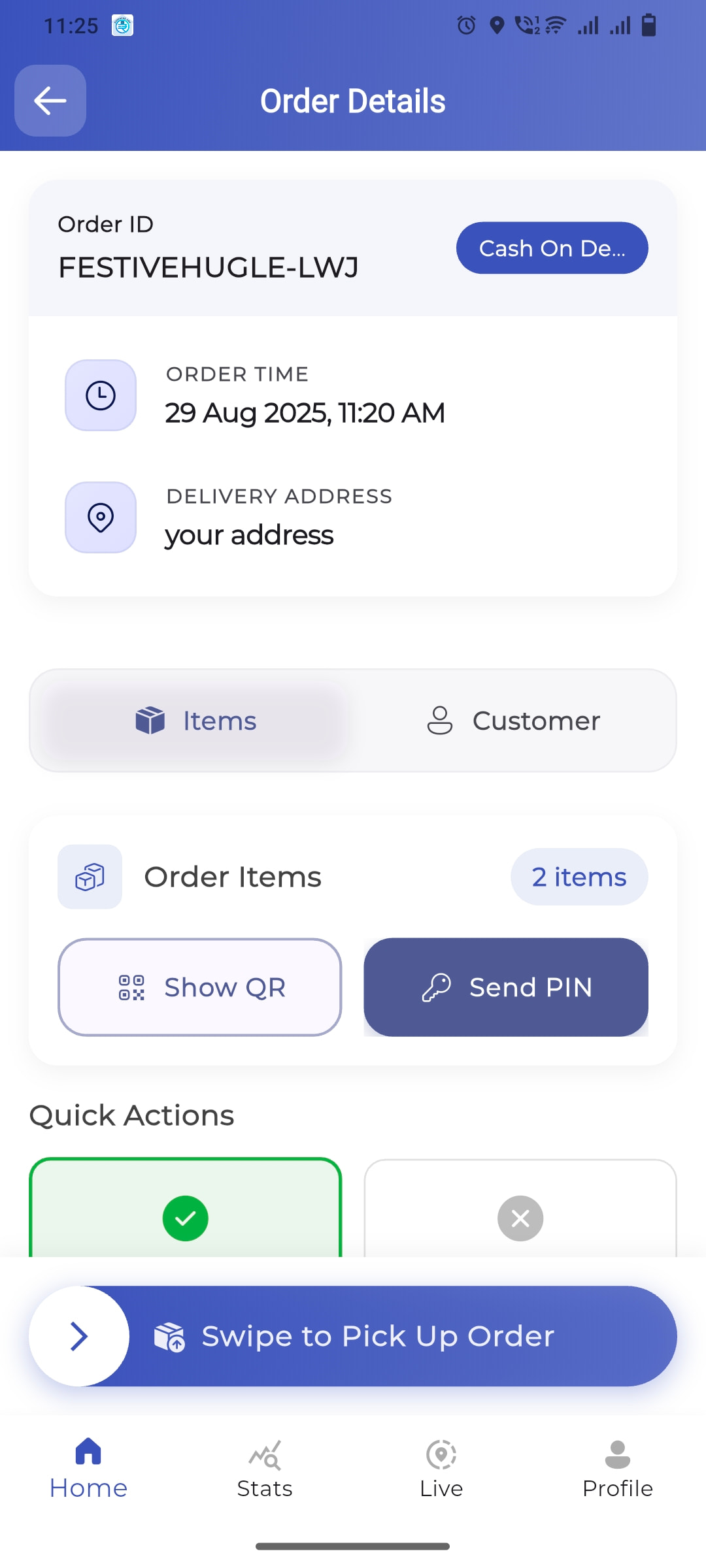This screenshot has height=1568, width=706.
Task: Select the Home icon in bottom navigation
Action: [x=88, y=1450]
